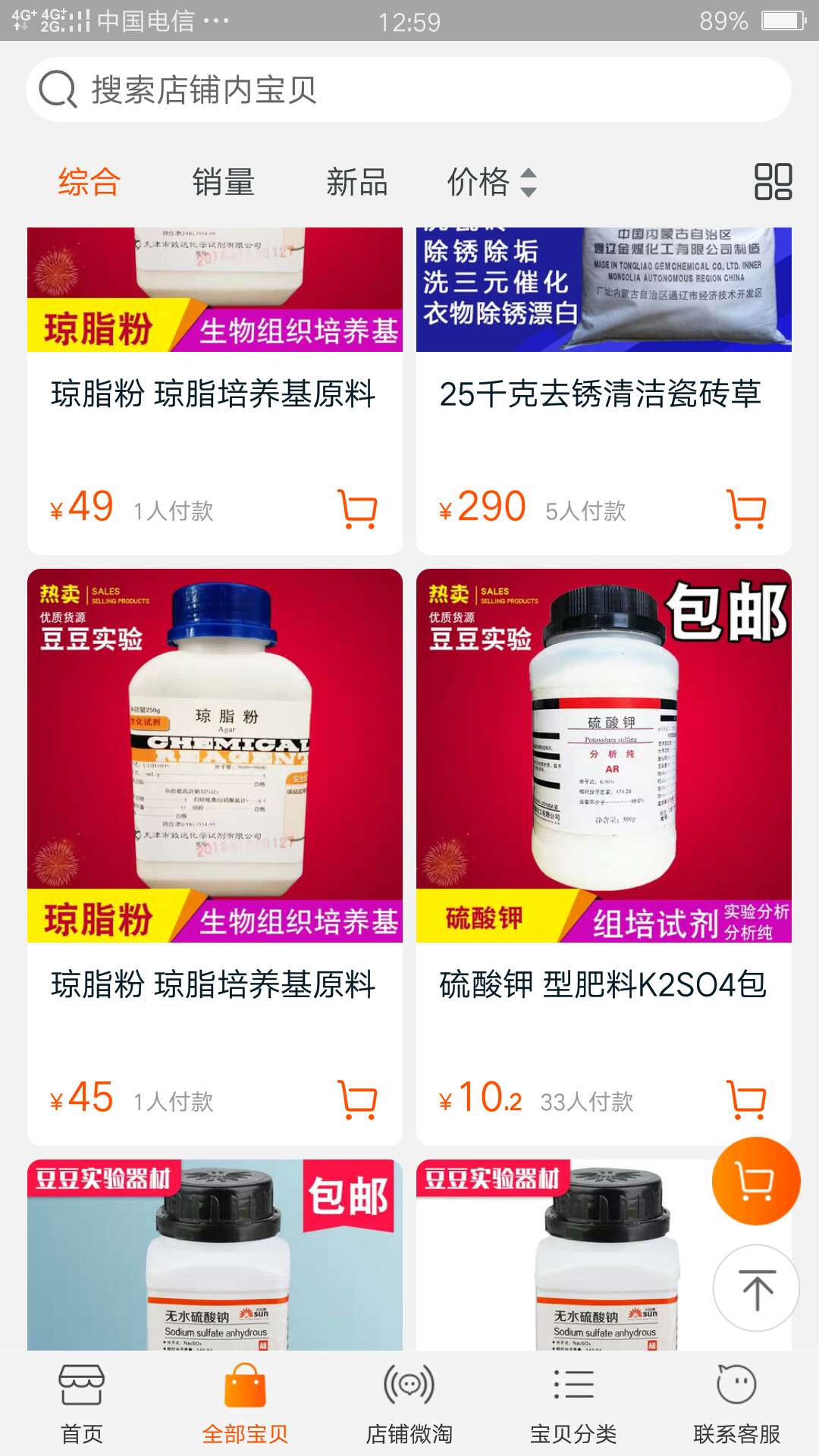Sort products by 销量
The width and height of the screenshot is (819, 1456).
tap(223, 183)
